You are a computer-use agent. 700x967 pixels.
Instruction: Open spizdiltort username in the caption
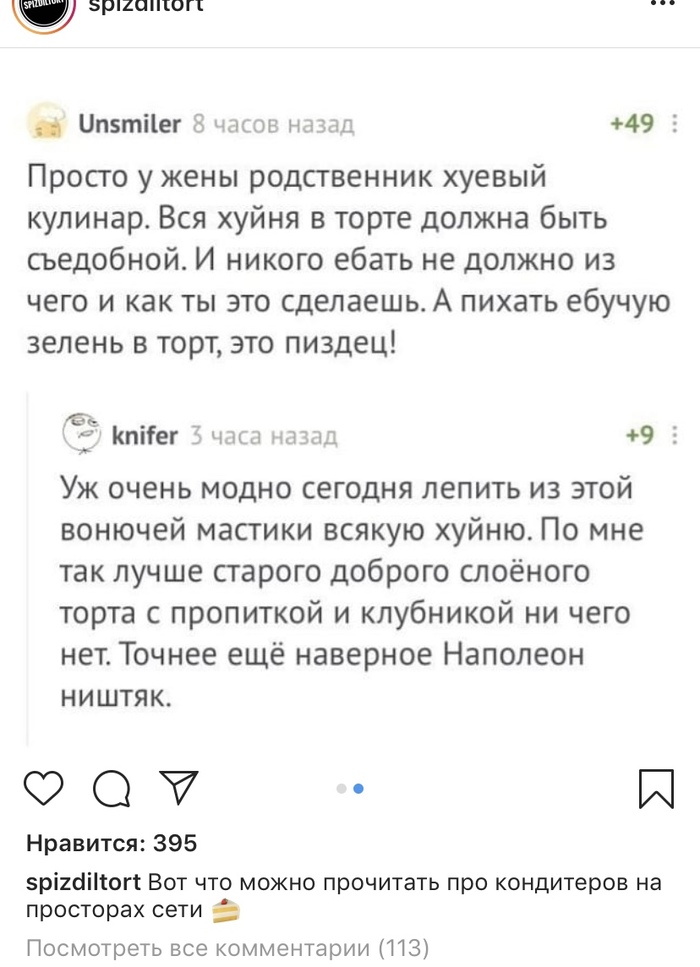[83, 882]
